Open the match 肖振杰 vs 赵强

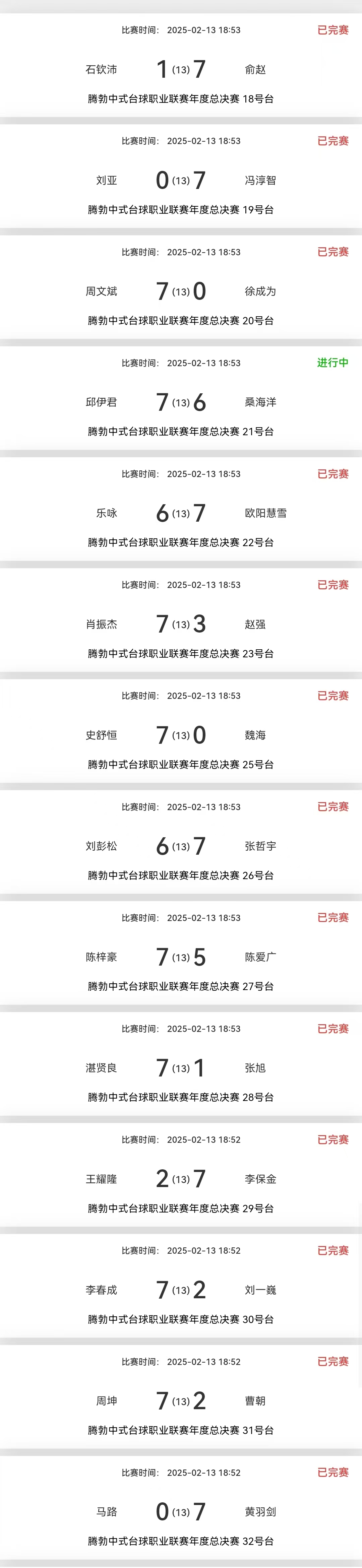pyautogui.click(x=181, y=624)
